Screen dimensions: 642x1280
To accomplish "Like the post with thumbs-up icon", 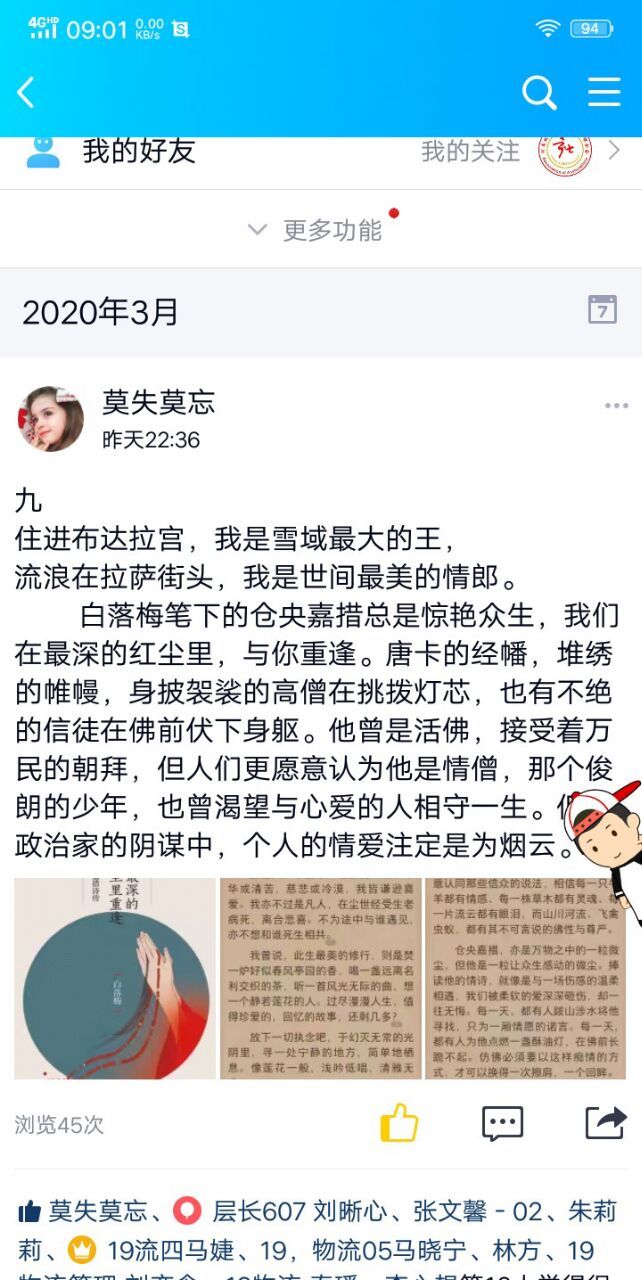I will (x=399, y=1123).
